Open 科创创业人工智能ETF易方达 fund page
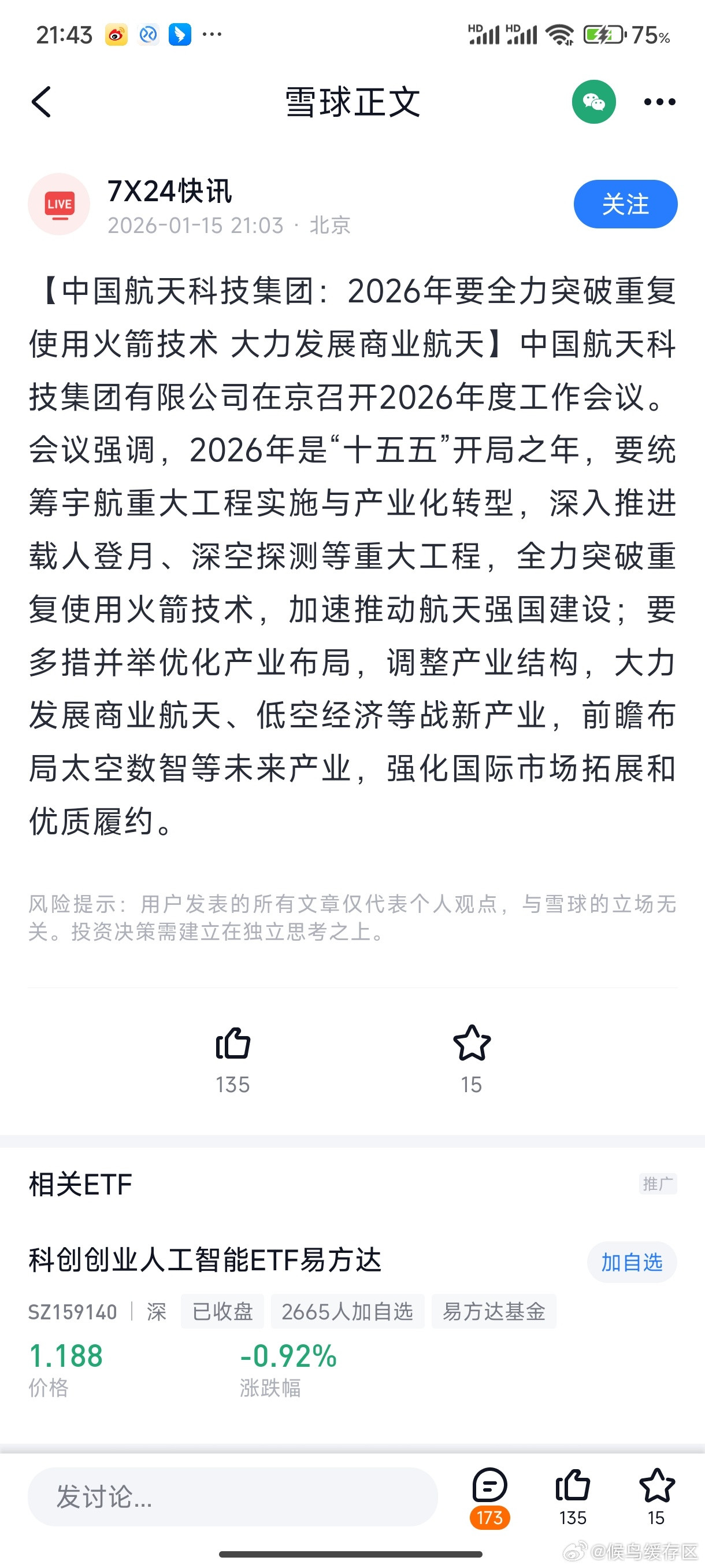The width and height of the screenshot is (705, 1568). [x=205, y=1262]
